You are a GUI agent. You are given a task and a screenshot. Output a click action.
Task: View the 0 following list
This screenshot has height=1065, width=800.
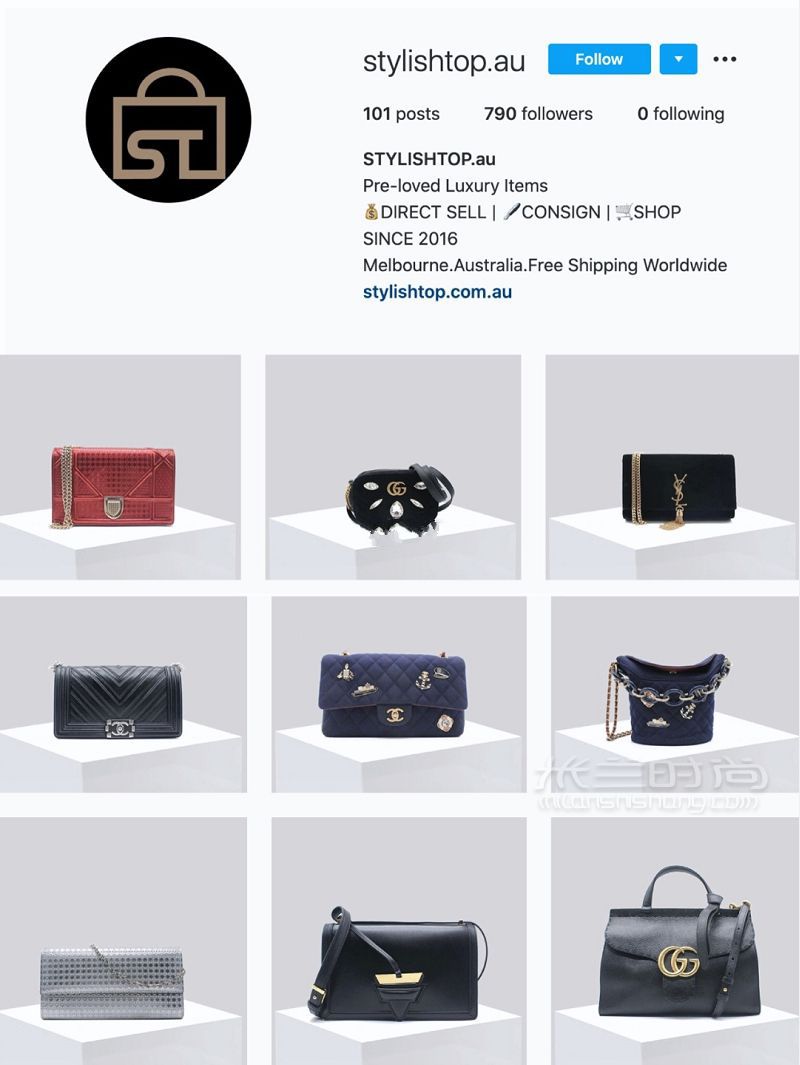pyautogui.click(x=680, y=114)
